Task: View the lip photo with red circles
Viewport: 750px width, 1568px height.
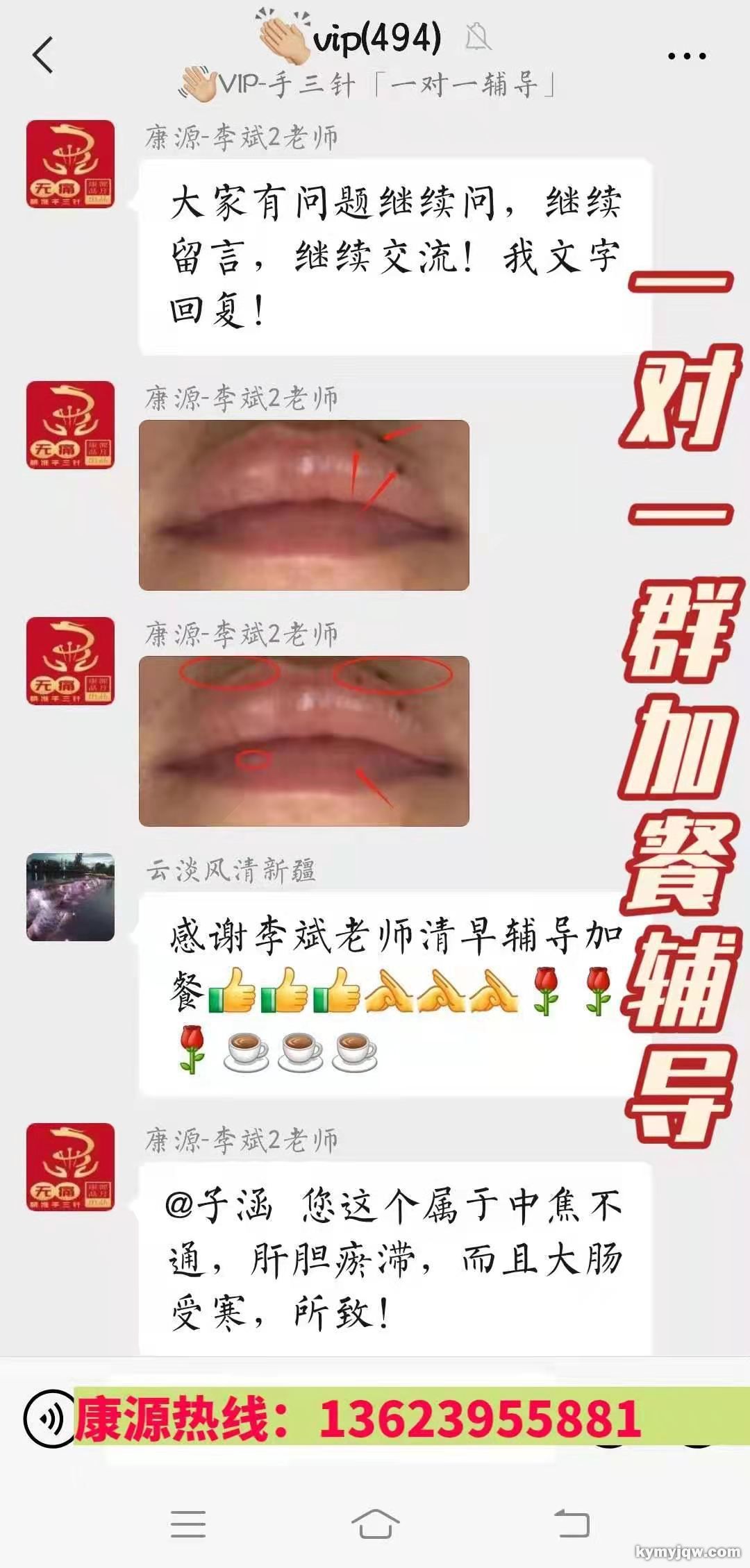Action: click(x=303, y=741)
